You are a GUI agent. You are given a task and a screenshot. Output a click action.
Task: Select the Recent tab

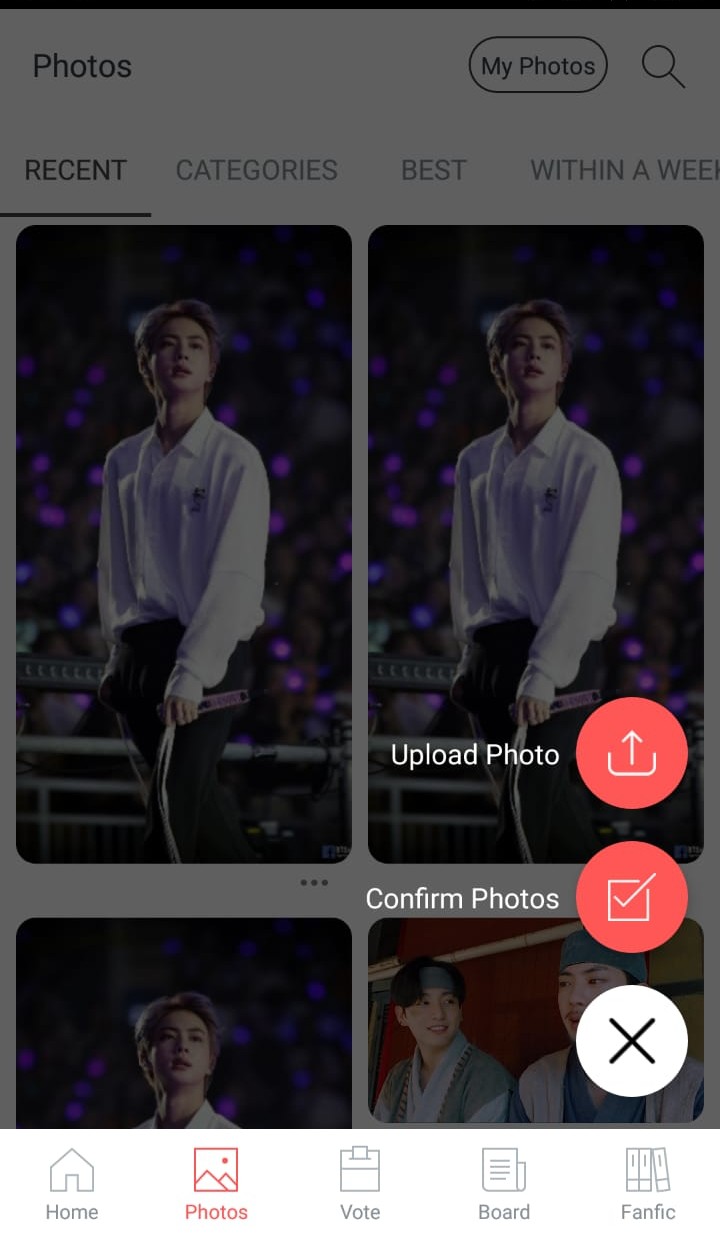[x=76, y=170]
